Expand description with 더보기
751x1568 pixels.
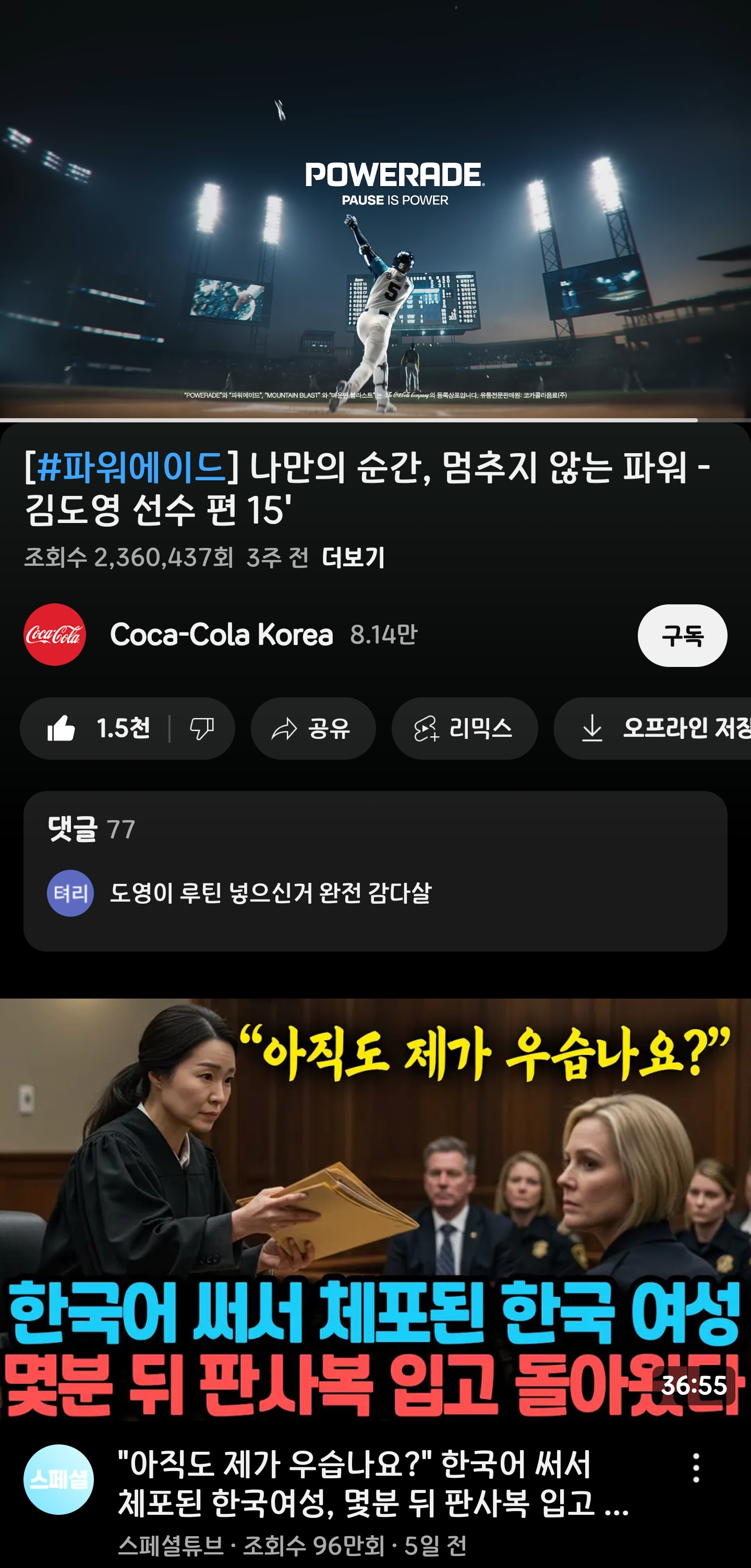(353, 557)
